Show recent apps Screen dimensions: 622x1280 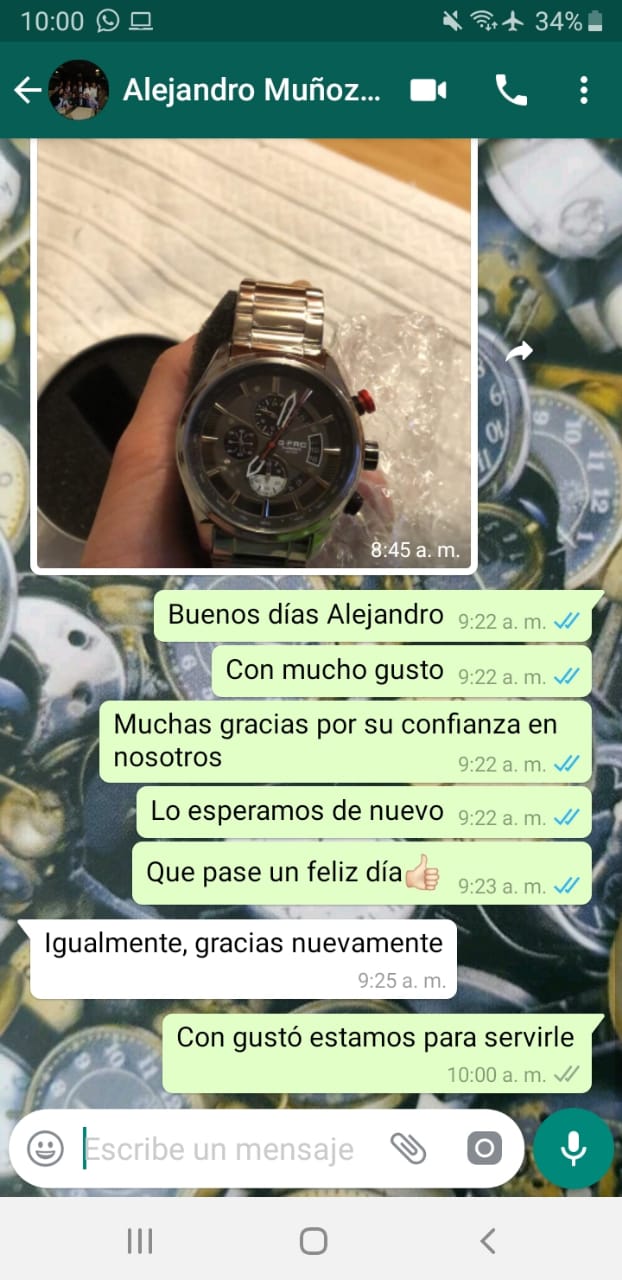point(140,1242)
